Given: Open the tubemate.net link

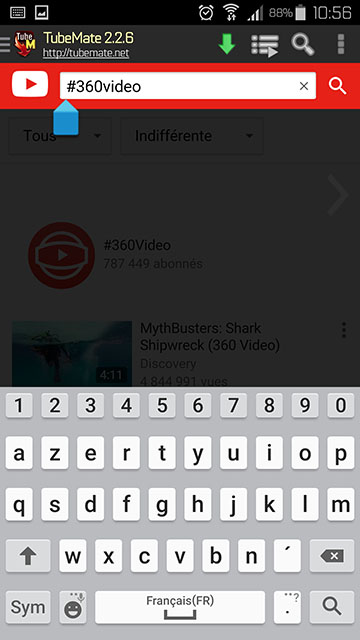Looking at the screenshot, I should pos(86,53).
